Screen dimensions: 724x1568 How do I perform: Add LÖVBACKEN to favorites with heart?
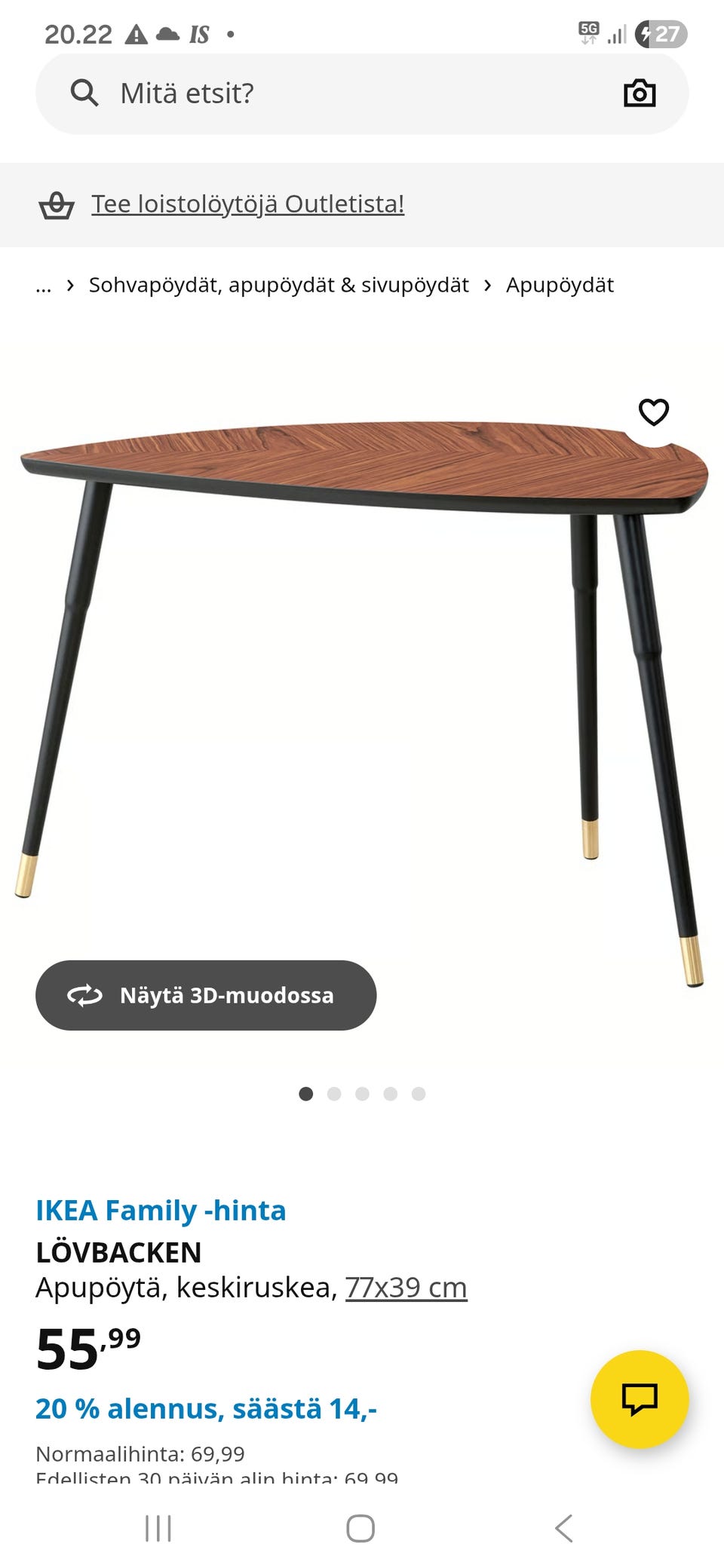[653, 412]
